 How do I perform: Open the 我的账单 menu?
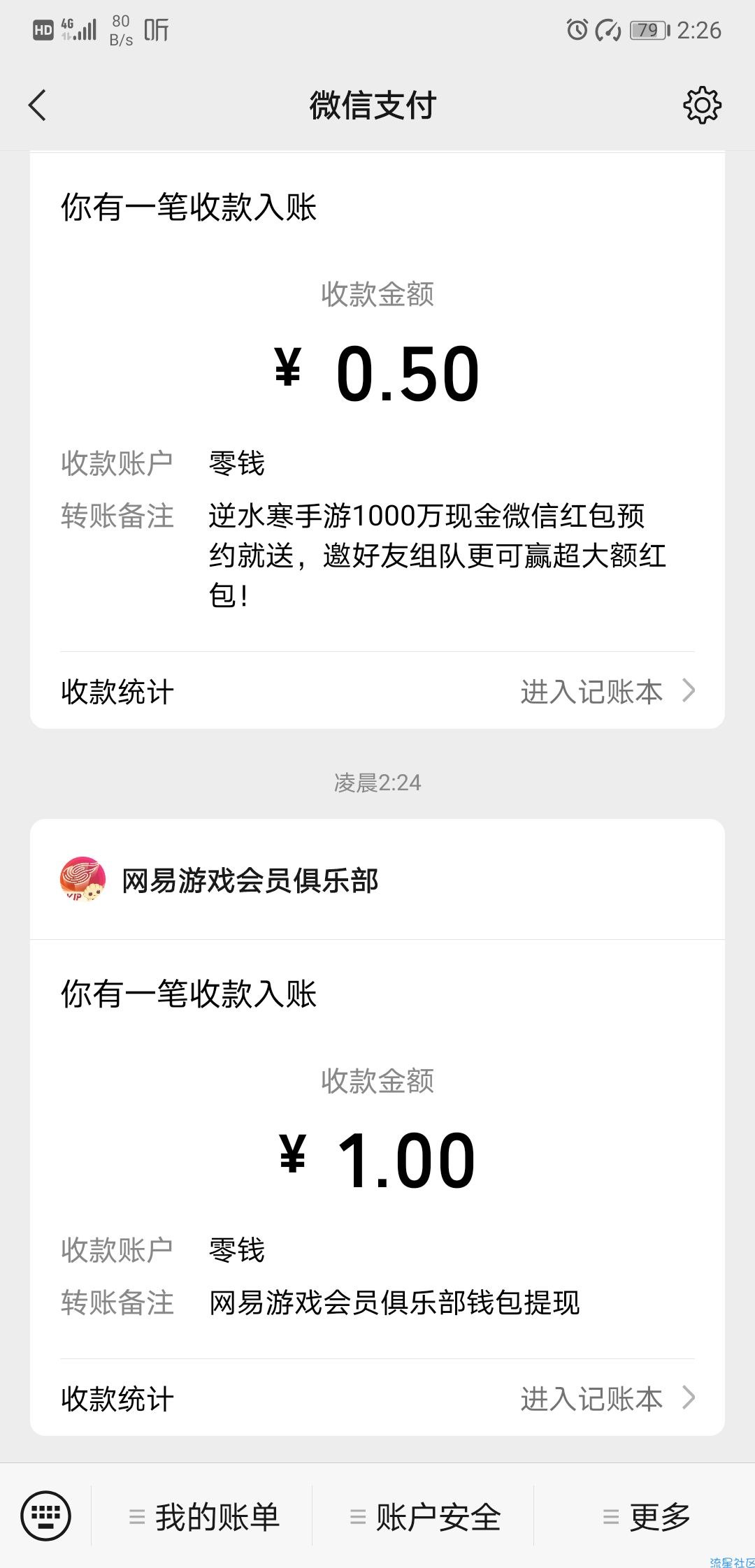click(x=203, y=1516)
